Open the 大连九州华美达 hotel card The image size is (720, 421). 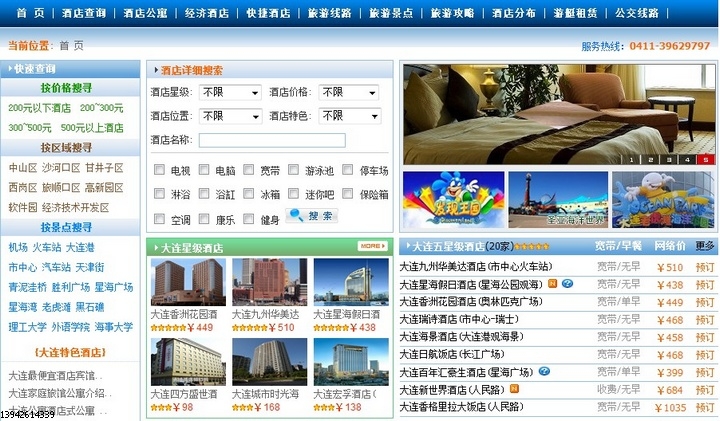269,291
